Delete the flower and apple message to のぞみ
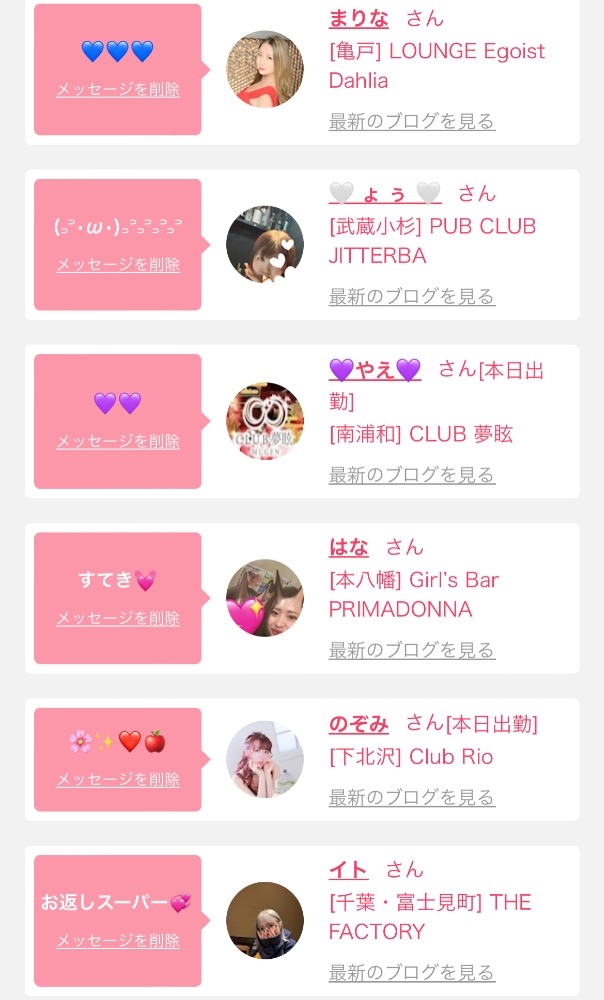 point(118,780)
